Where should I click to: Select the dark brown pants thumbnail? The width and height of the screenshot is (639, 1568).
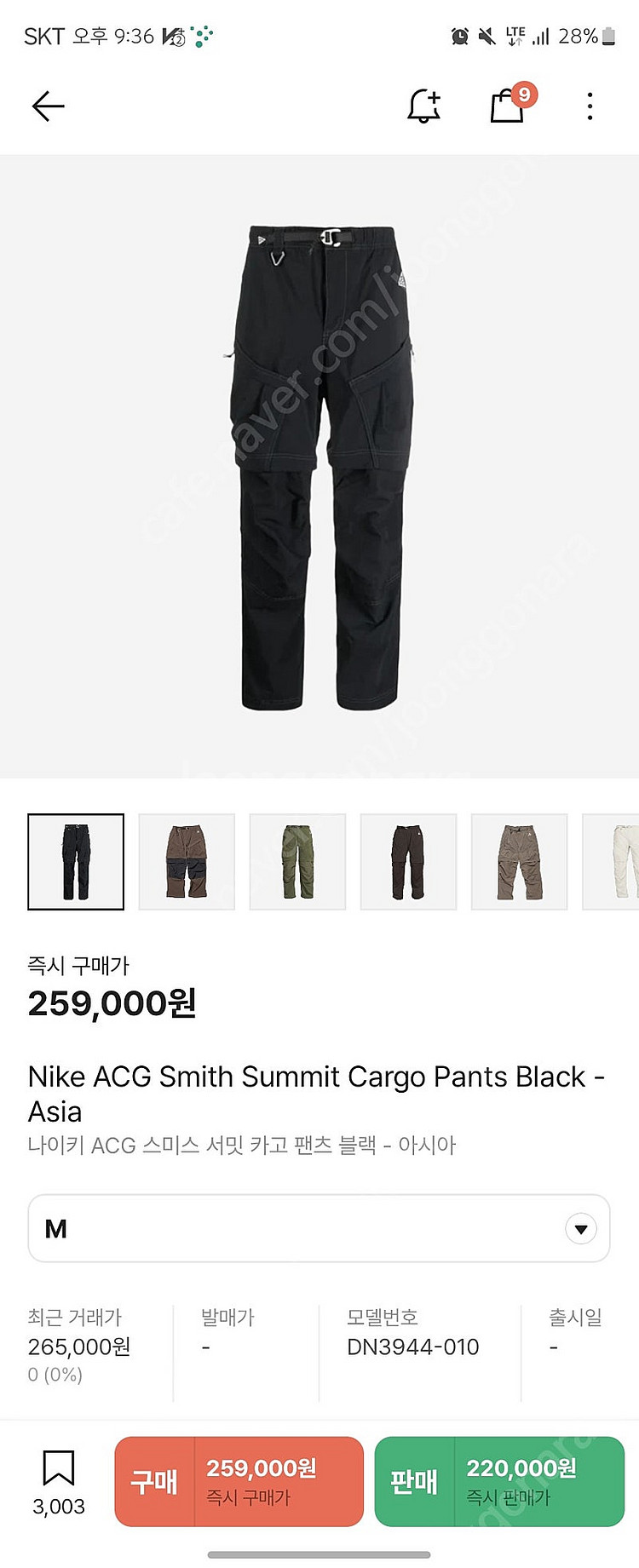(408, 861)
